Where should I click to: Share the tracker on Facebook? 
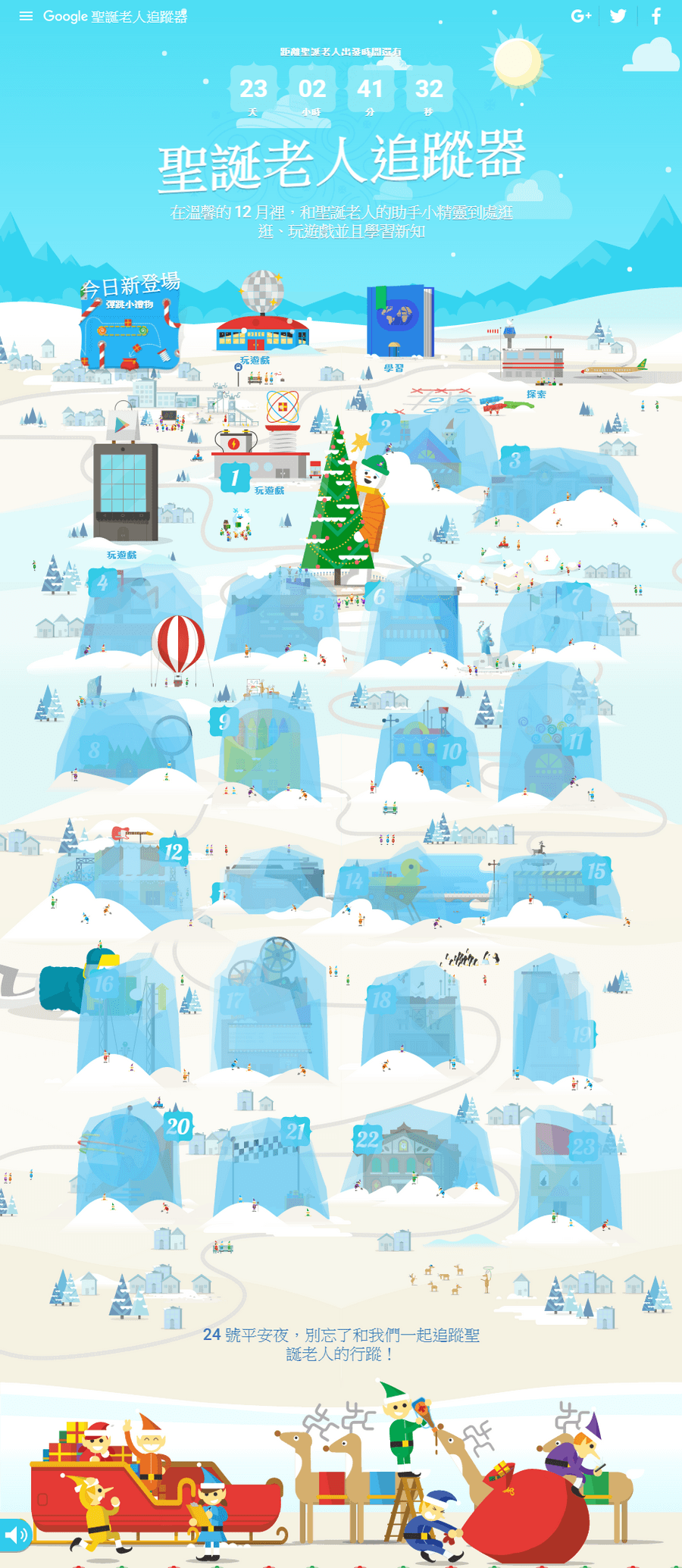click(656, 16)
